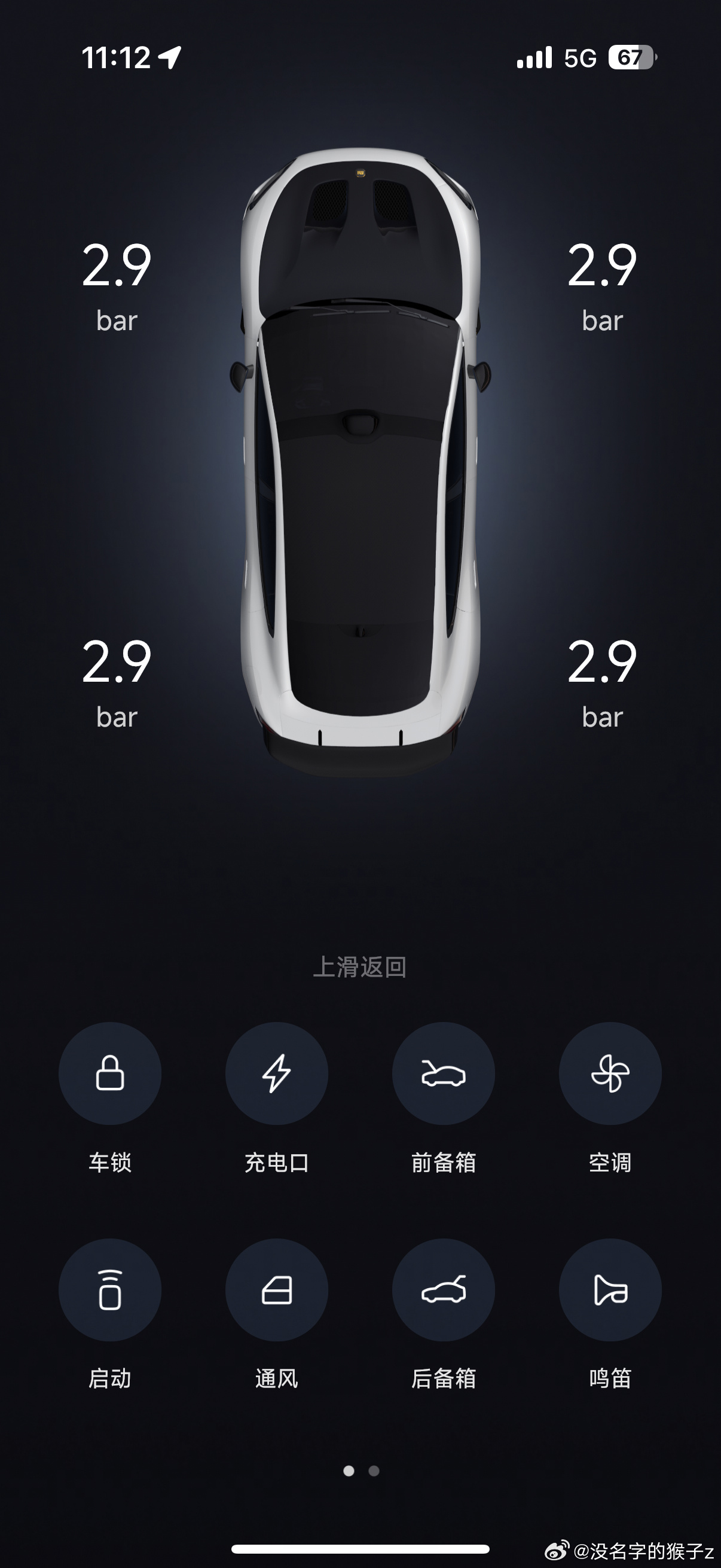Tap the 启动 start button
Image resolution: width=721 pixels, height=1568 pixels.
(x=110, y=1289)
